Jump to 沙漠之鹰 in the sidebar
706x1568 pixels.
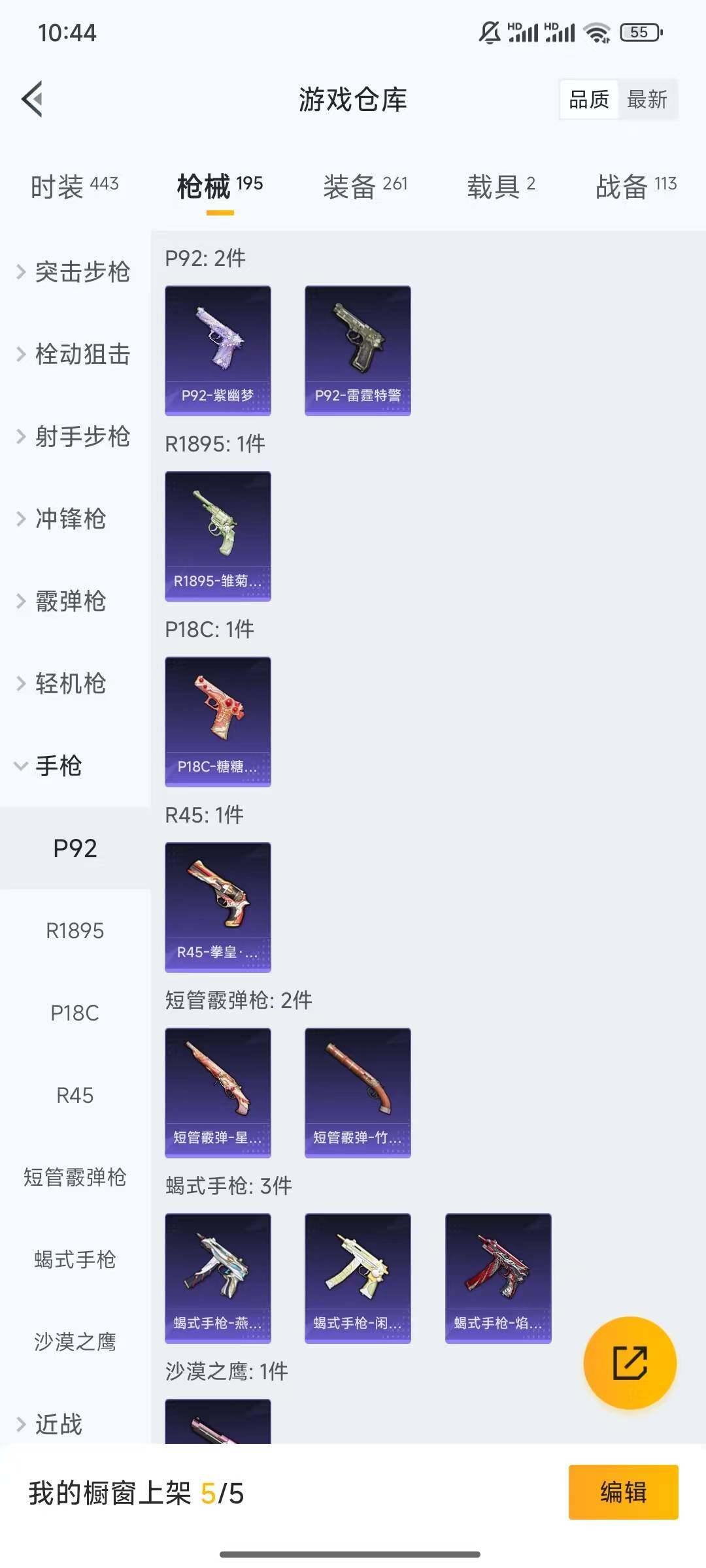coord(75,1342)
